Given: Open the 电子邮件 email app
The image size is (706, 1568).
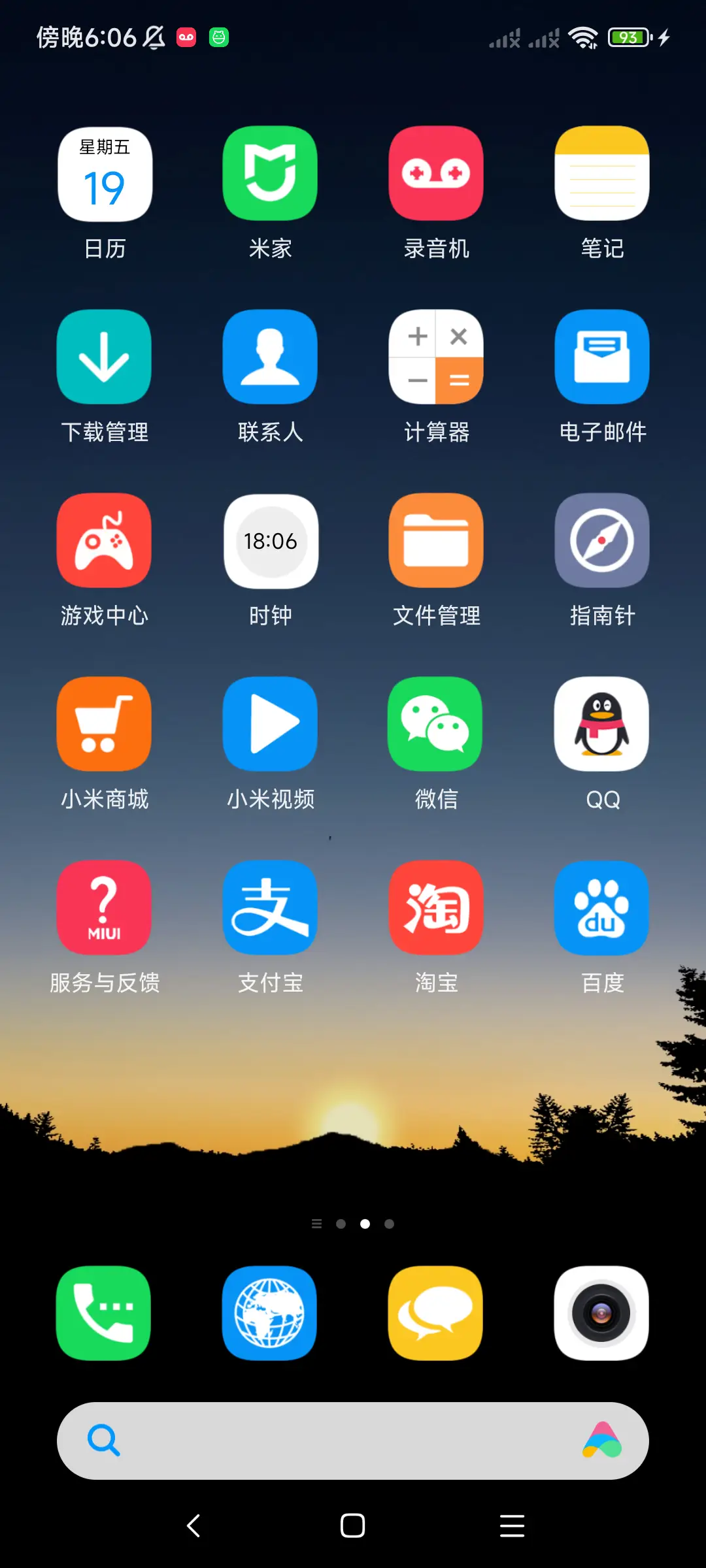Looking at the screenshot, I should [601, 356].
